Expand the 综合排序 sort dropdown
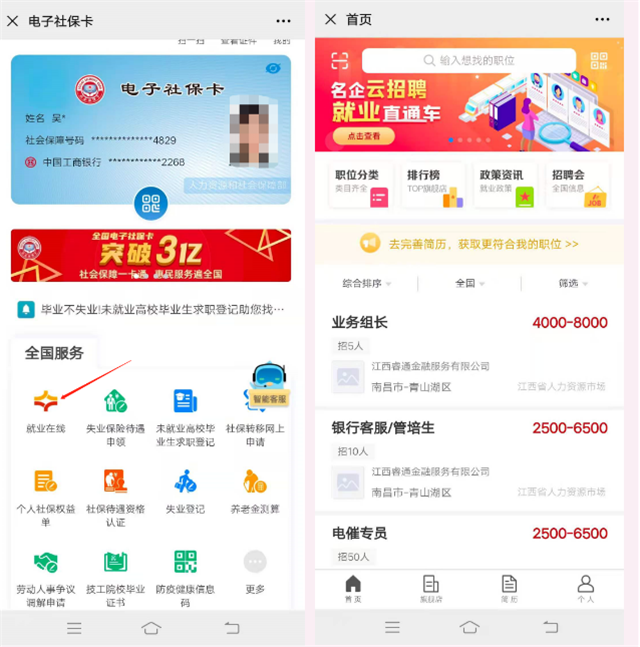Screen dimensions: 640x647 click(367, 283)
